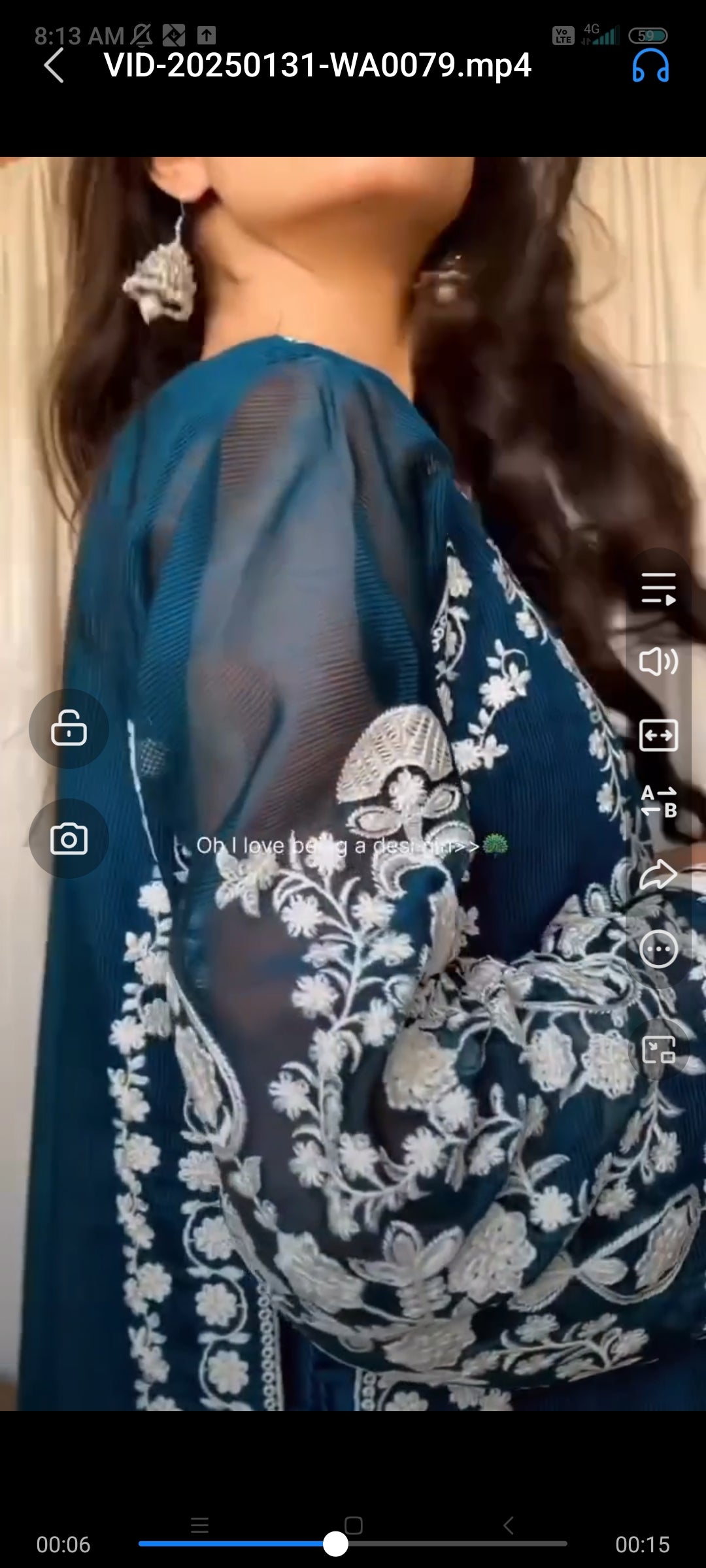706x1568 pixels.
Task: Open more options menu
Action: coord(658,949)
